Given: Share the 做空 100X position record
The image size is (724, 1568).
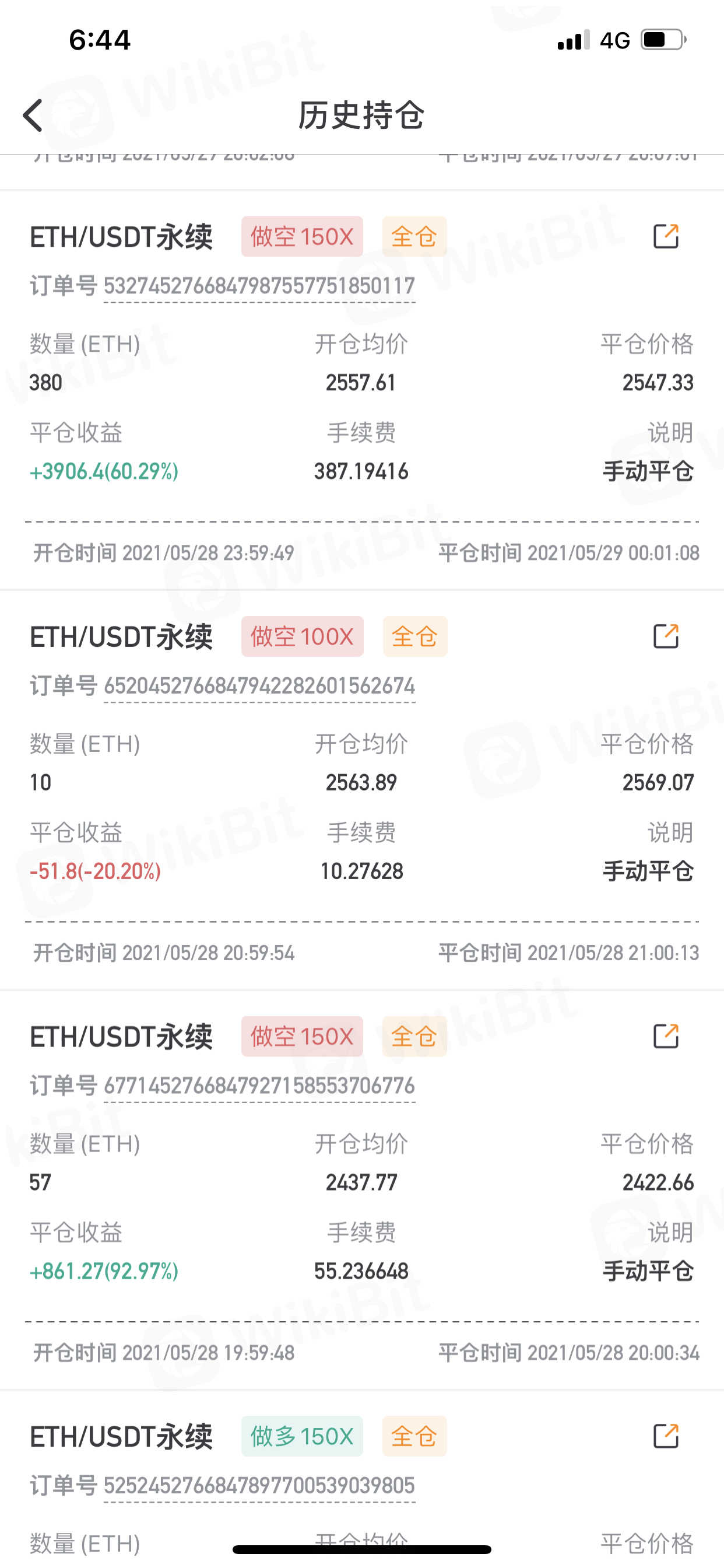Looking at the screenshot, I should pos(666,636).
